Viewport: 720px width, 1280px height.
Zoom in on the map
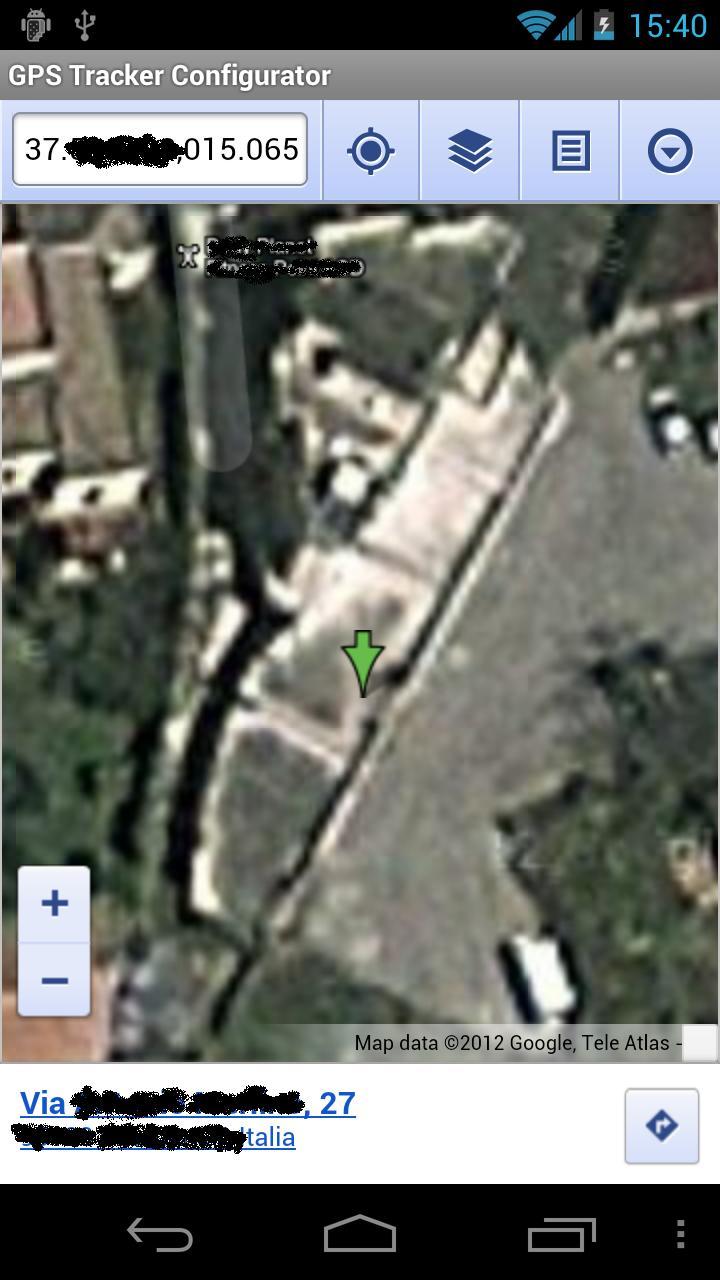click(x=54, y=904)
